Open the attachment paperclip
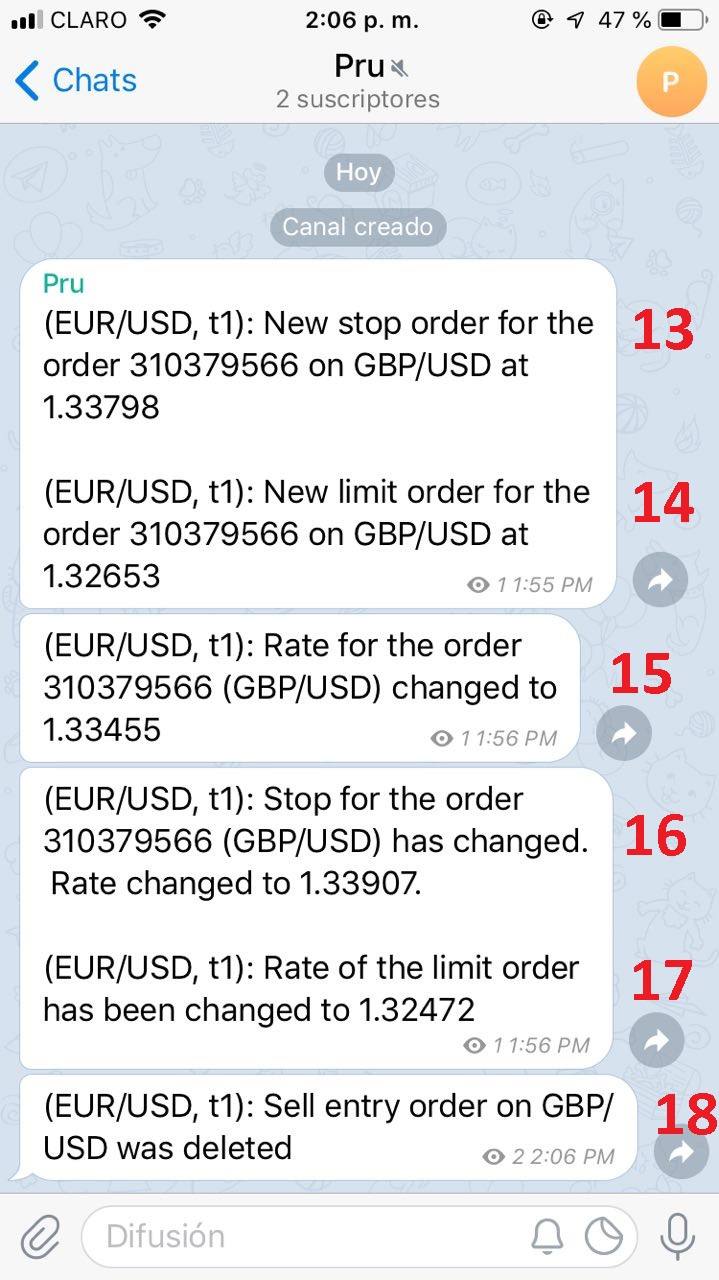This screenshot has height=1280, width=719. (x=40, y=1236)
